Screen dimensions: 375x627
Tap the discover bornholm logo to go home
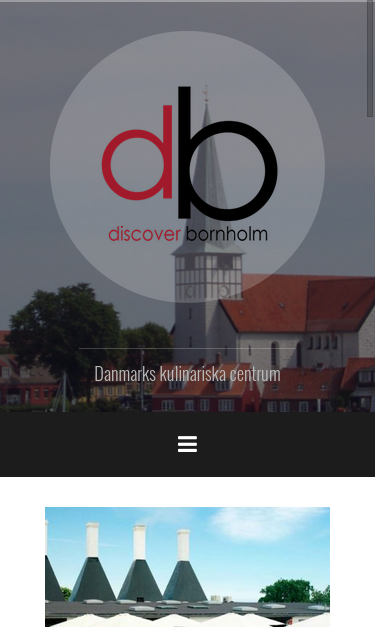coord(187,167)
